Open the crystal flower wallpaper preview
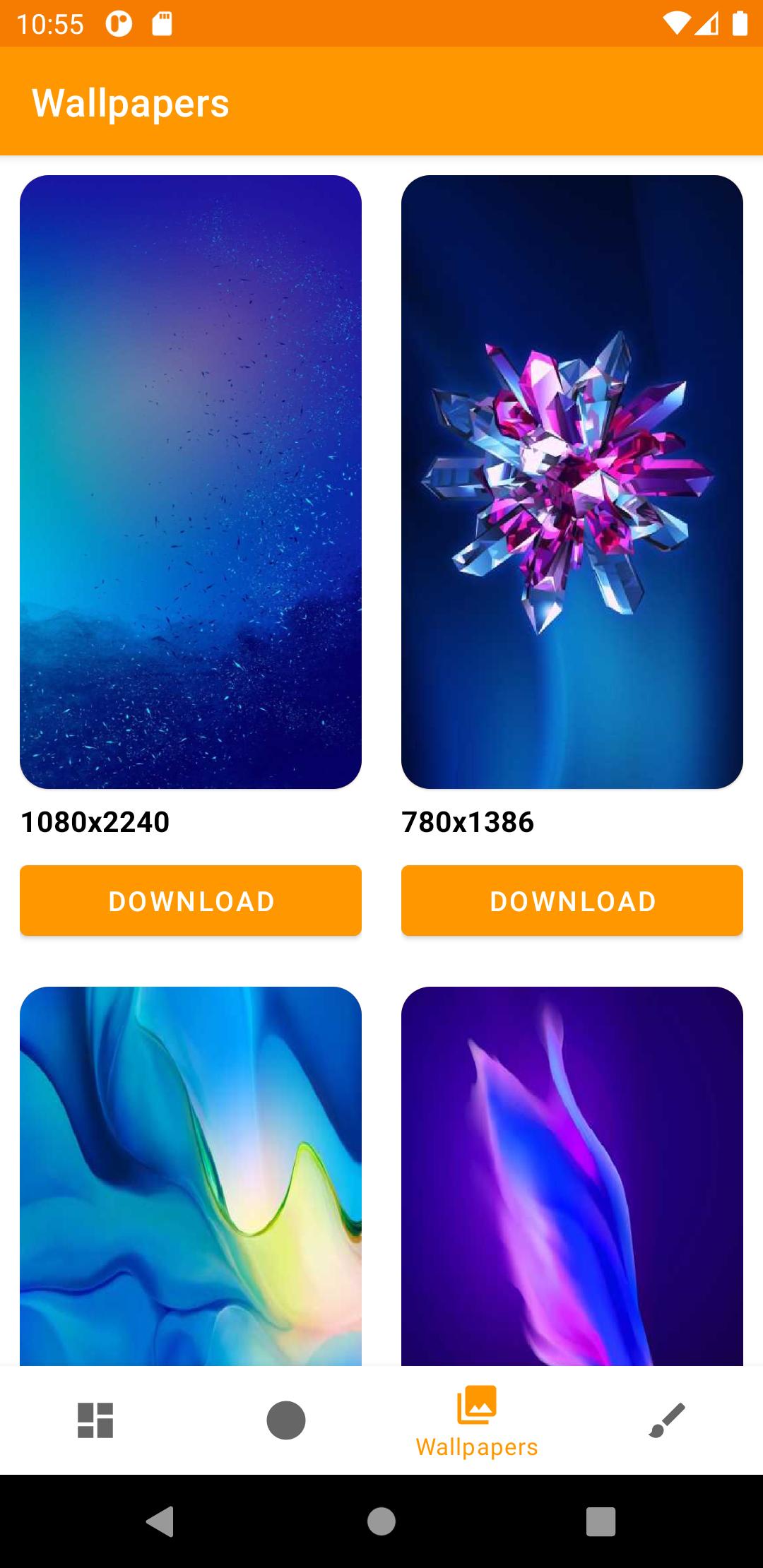Screen dimensions: 763x1568 pos(572,482)
